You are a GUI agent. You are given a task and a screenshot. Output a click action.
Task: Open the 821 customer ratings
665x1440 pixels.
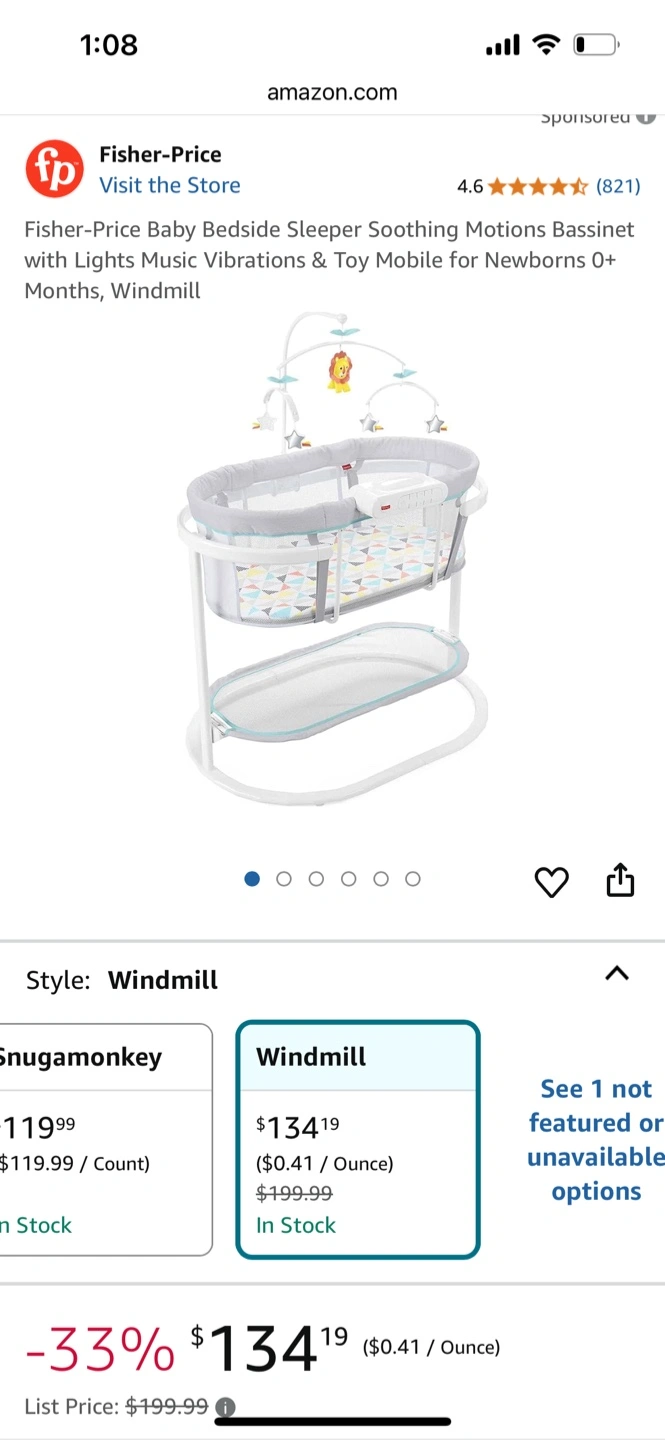[618, 186]
